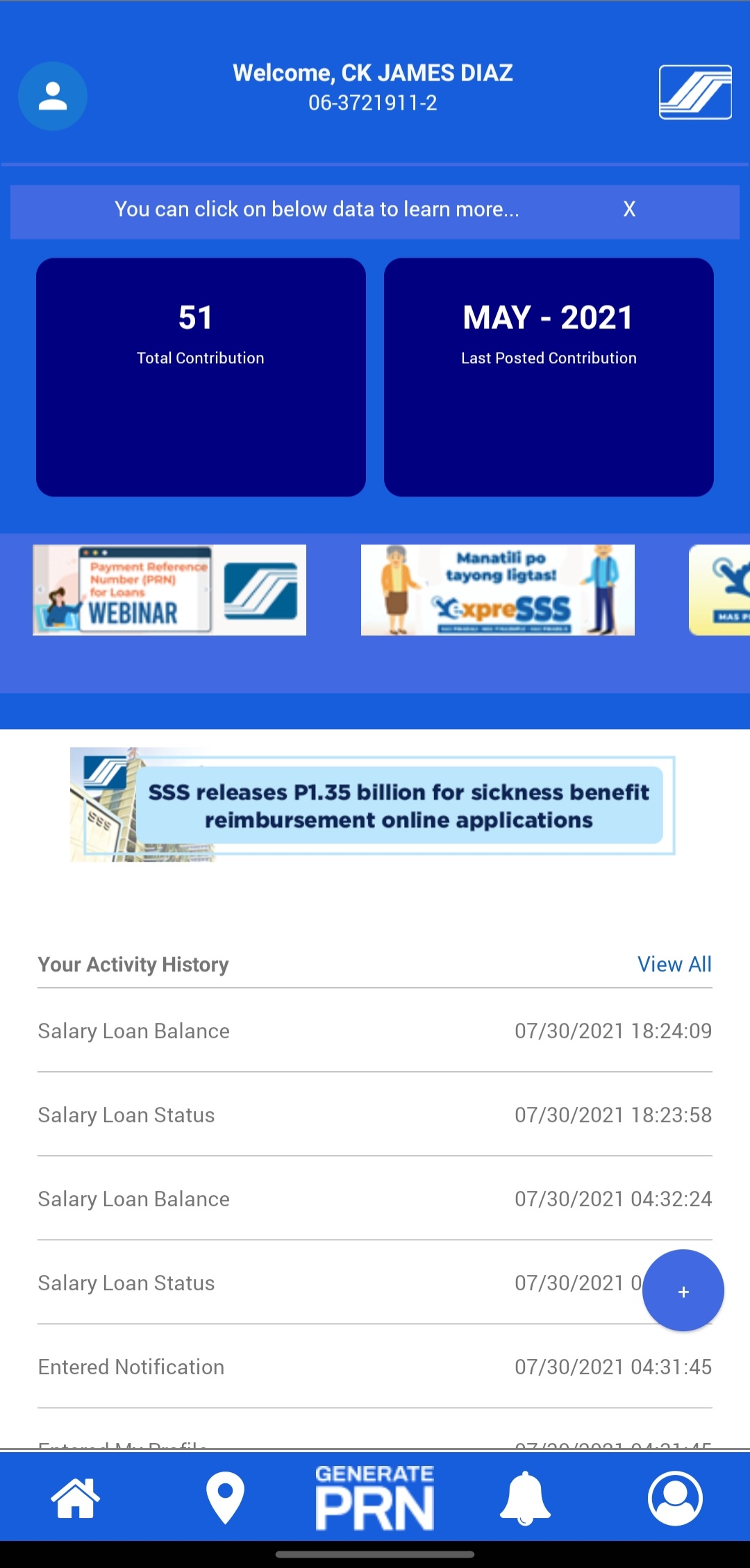Open the Entered Notification activity entry
The image size is (750, 1568).
375,1367
